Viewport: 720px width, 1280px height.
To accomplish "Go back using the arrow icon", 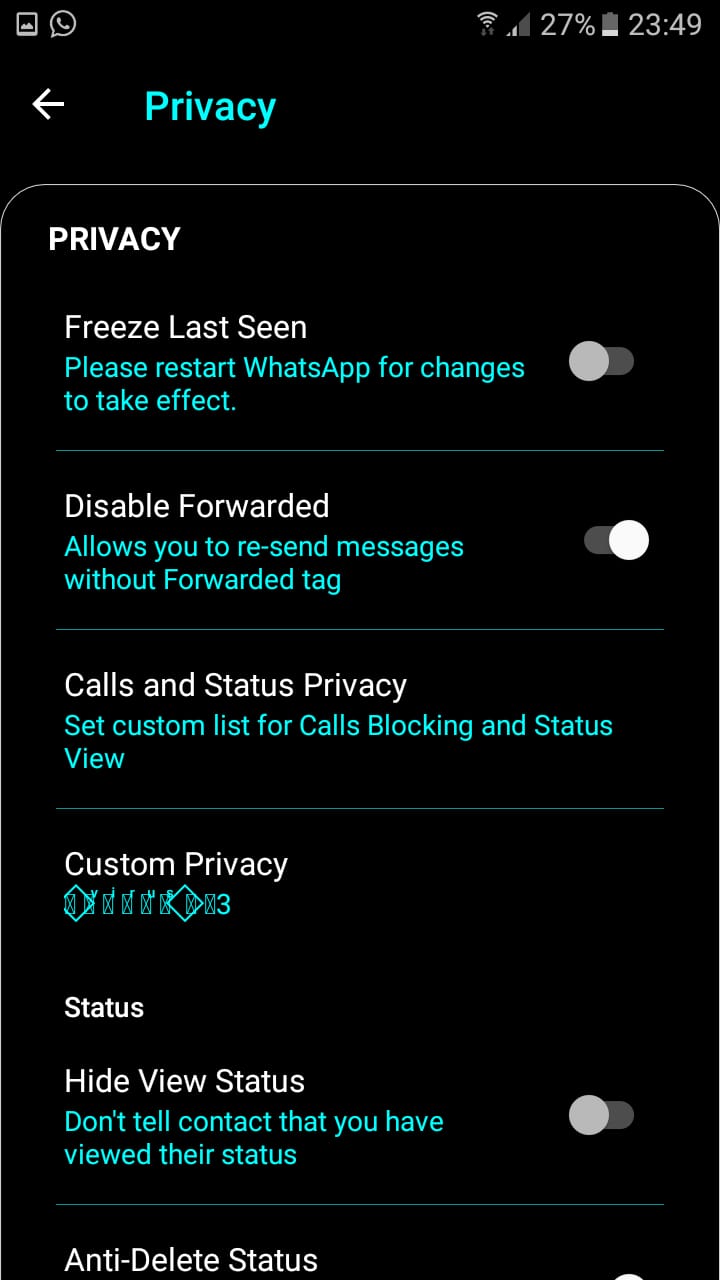I will 48,104.
